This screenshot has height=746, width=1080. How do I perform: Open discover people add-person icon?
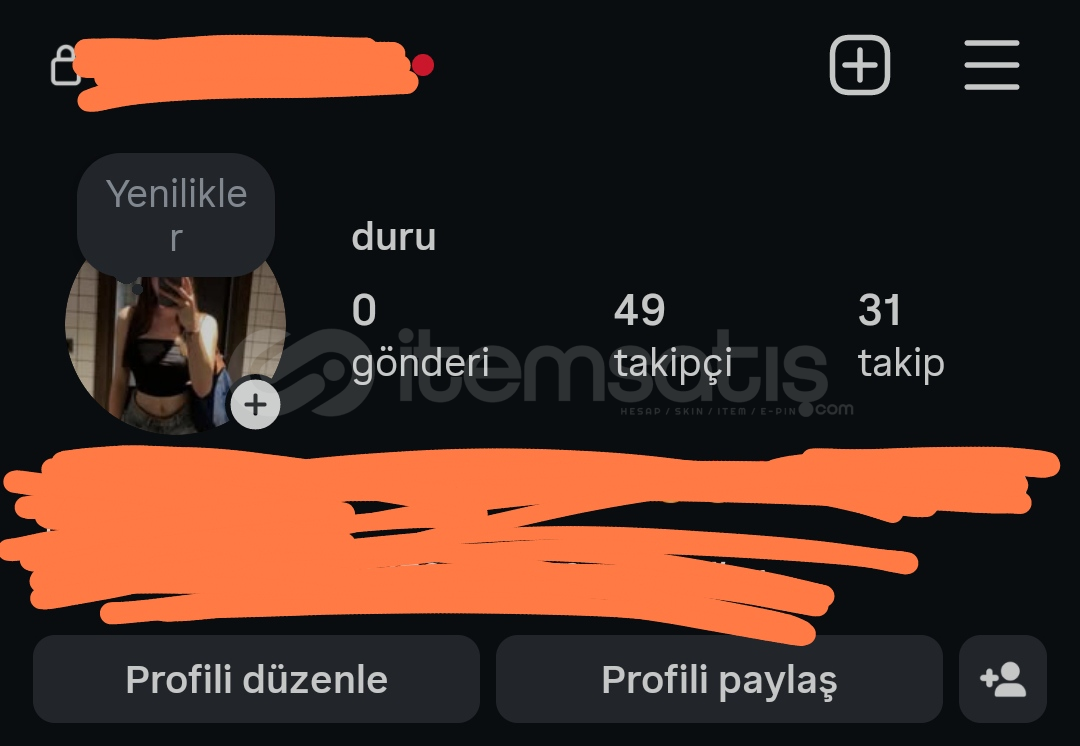point(1003,680)
